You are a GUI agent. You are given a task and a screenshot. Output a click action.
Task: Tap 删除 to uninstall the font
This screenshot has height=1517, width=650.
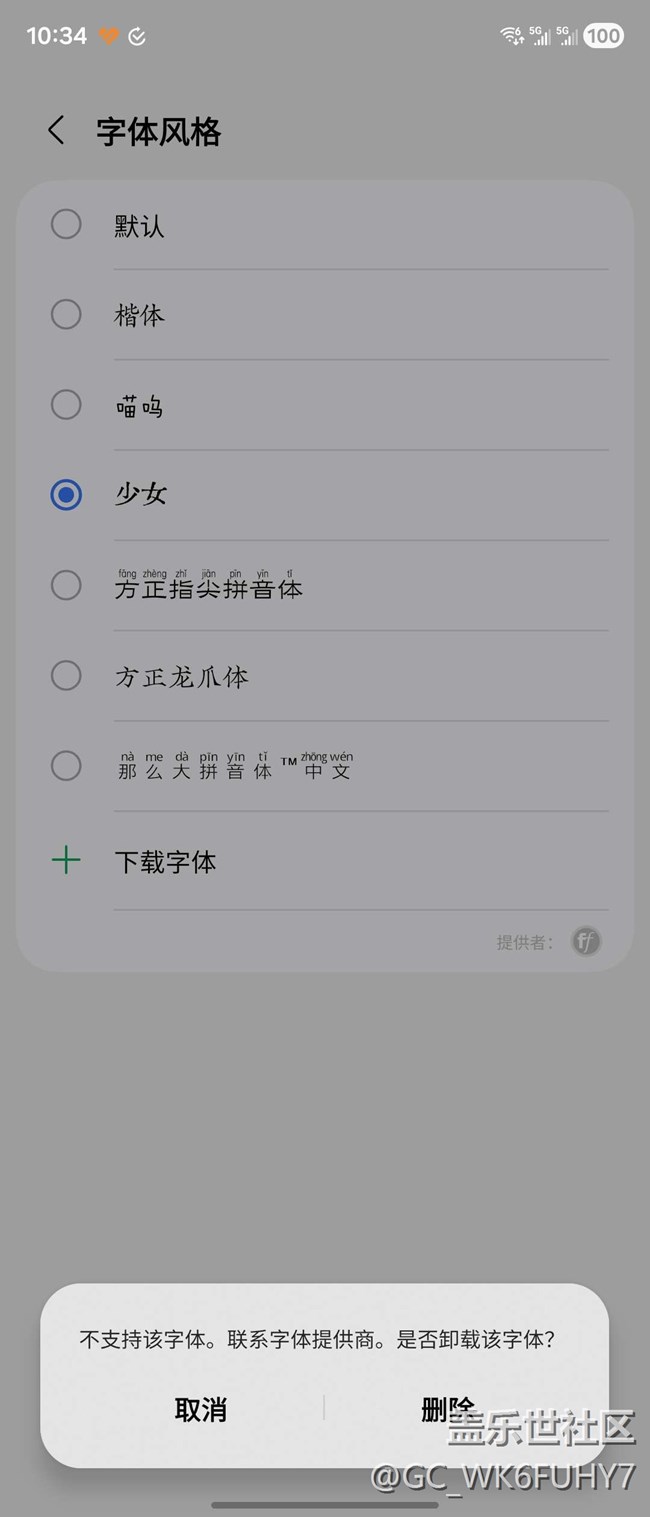448,1409
